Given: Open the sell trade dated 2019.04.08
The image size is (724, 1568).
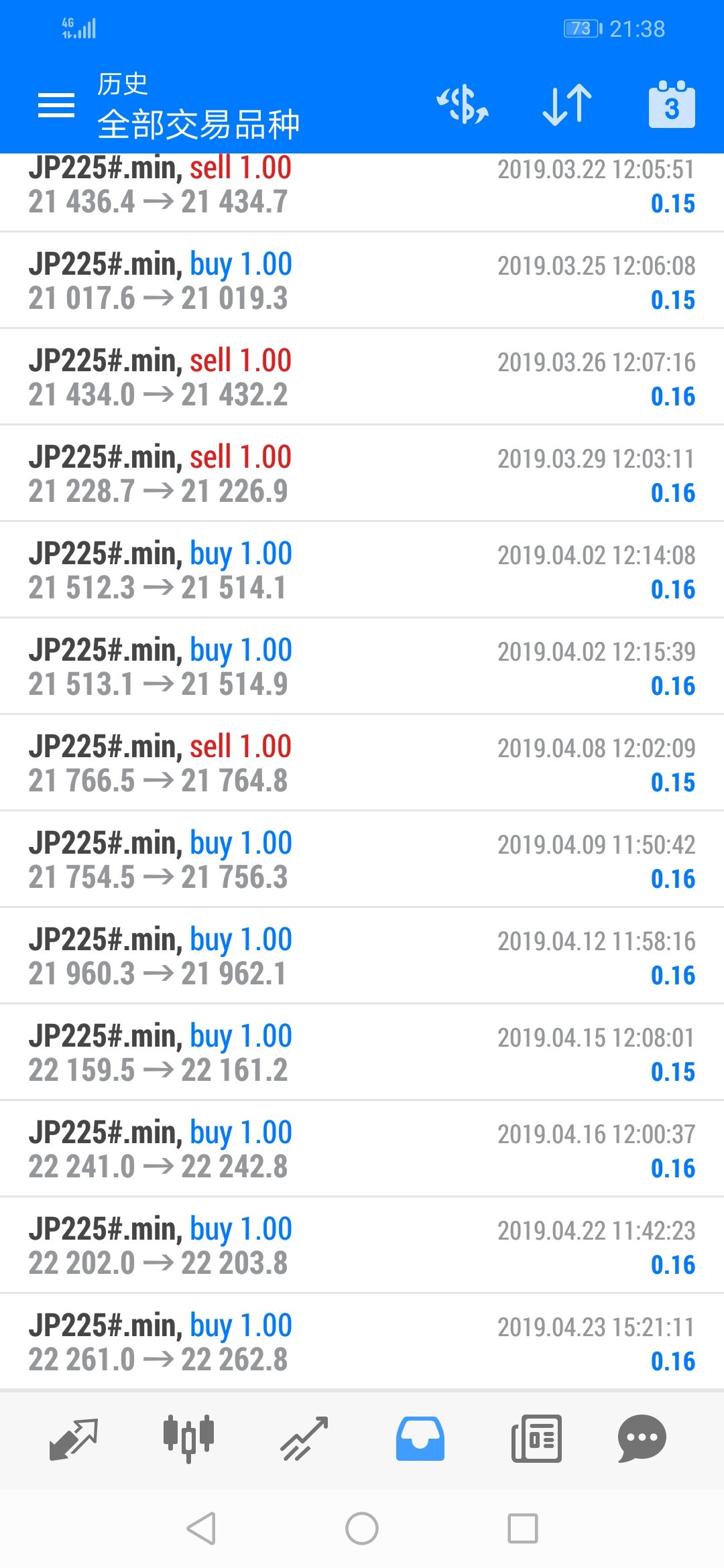Looking at the screenshot, I should (362, 763).
